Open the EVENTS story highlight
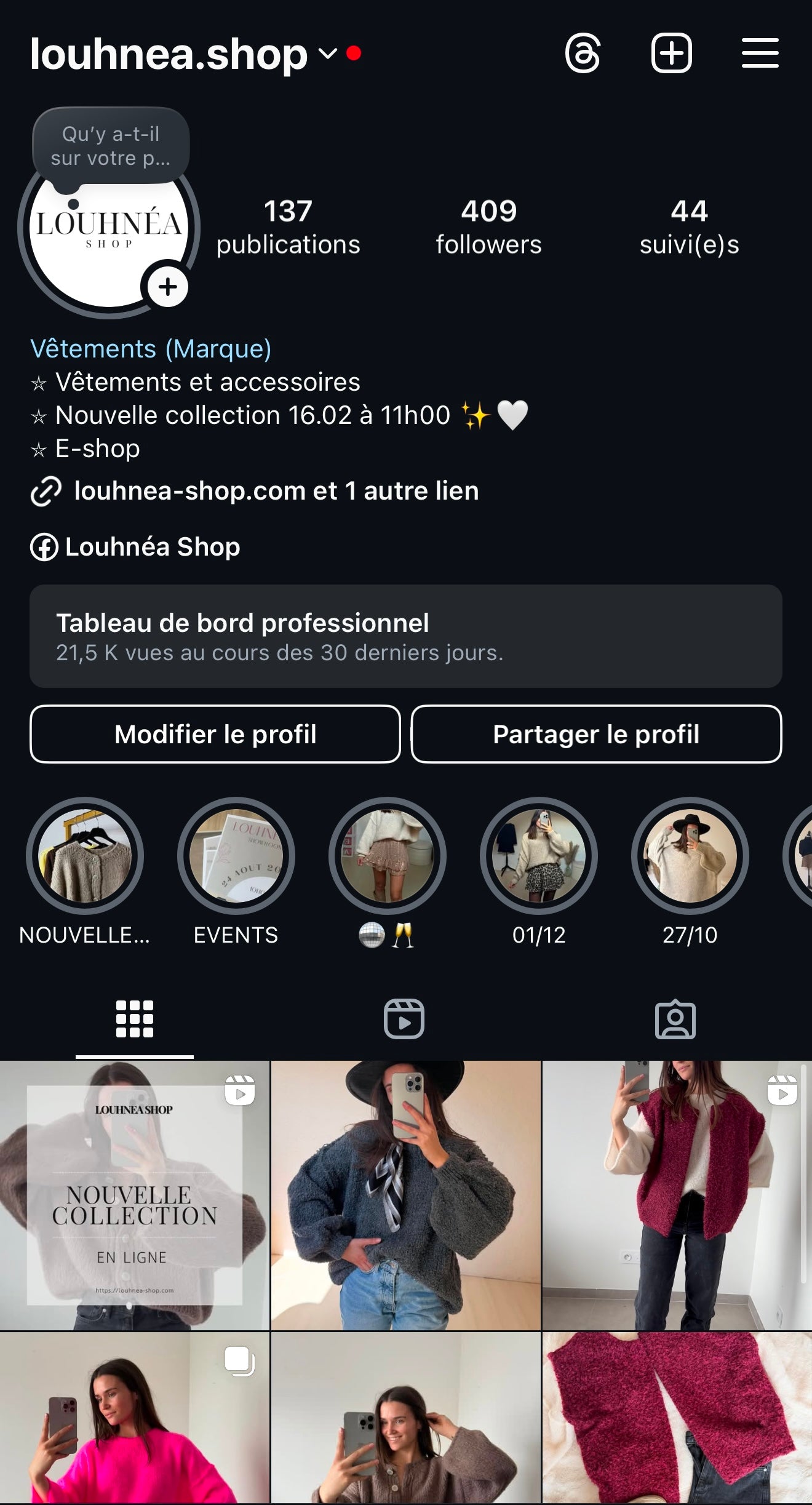Viewport: 812px width, 1505px height. tap(236, 856)
